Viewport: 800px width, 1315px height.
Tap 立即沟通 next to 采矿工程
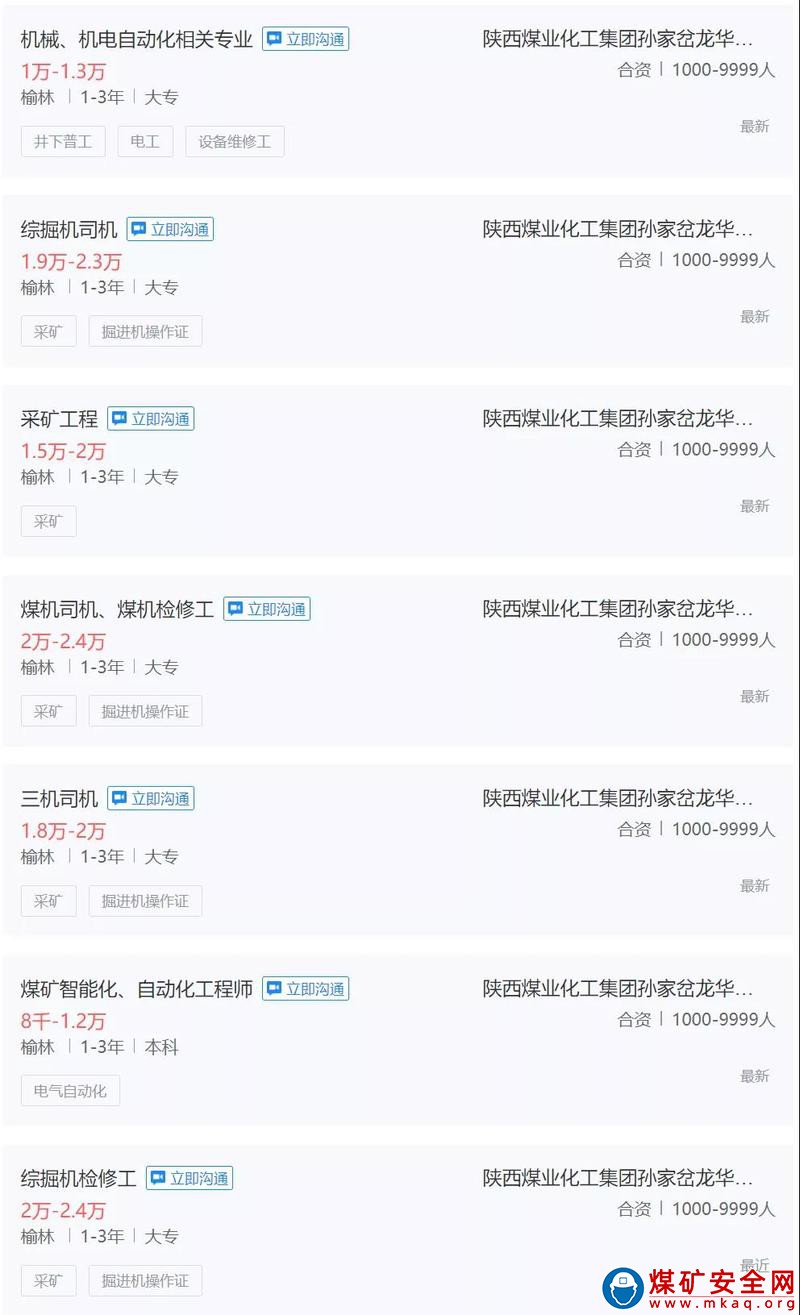pos(151,419)
